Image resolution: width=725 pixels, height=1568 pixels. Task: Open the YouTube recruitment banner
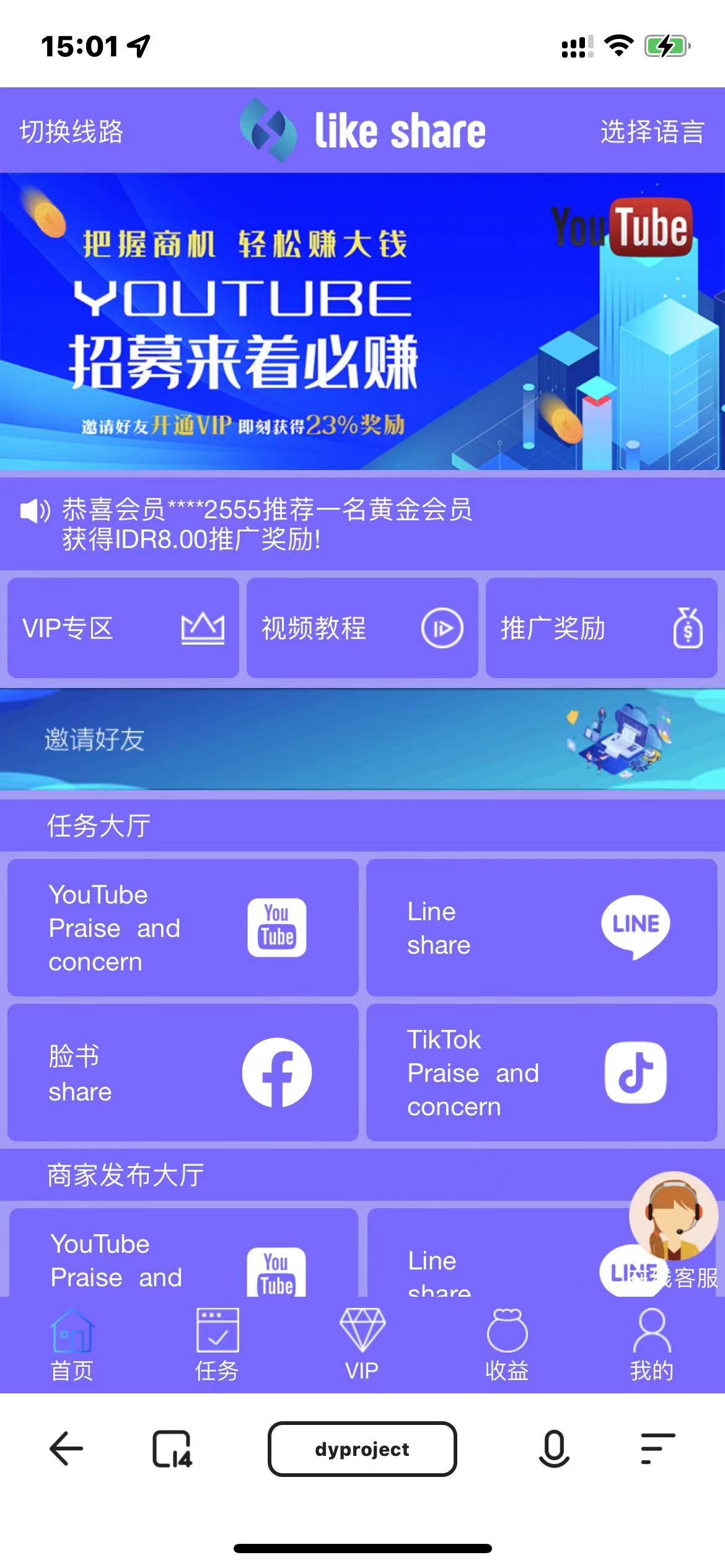362,322
